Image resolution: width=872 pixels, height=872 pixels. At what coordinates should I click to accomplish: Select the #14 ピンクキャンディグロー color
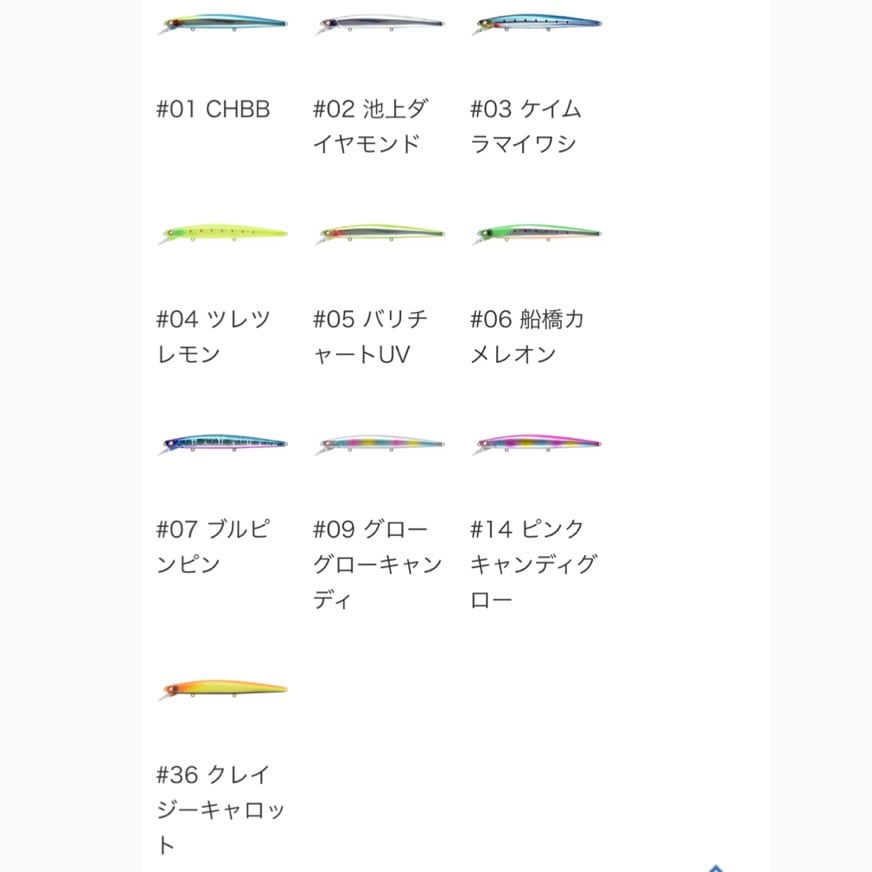(536, 444)
